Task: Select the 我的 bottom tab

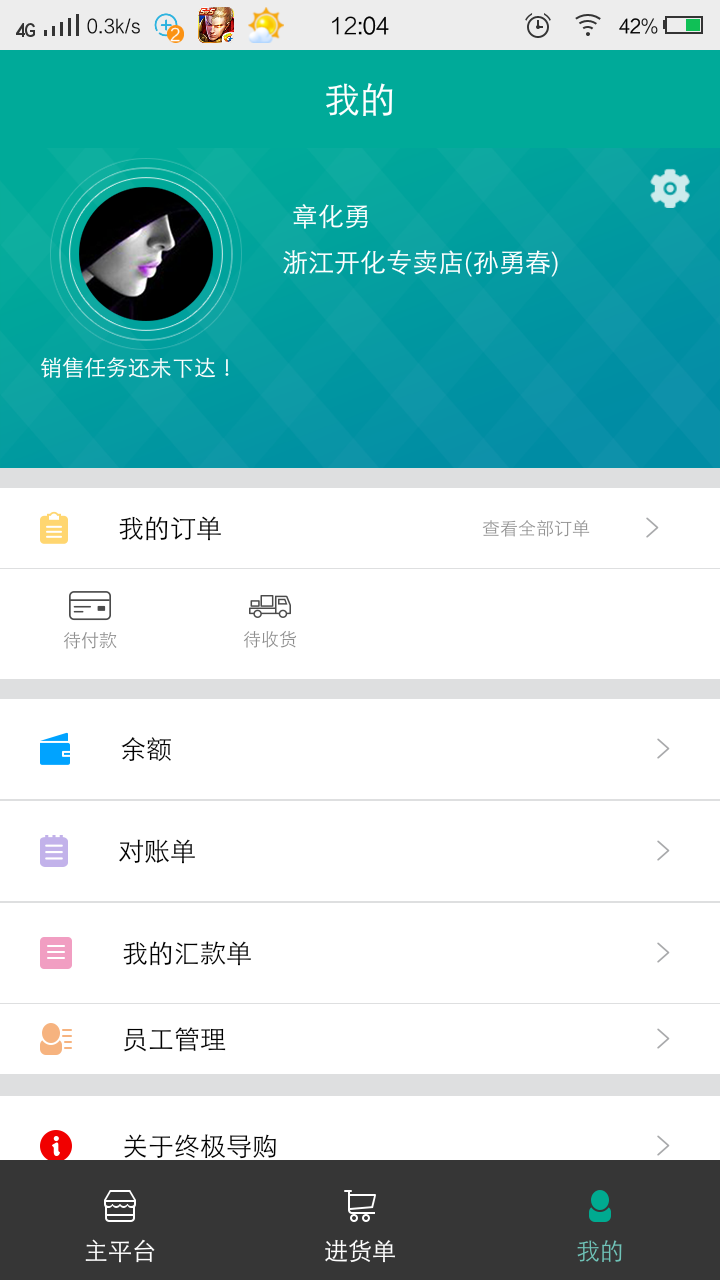Action: click(x=600, y=1225)
